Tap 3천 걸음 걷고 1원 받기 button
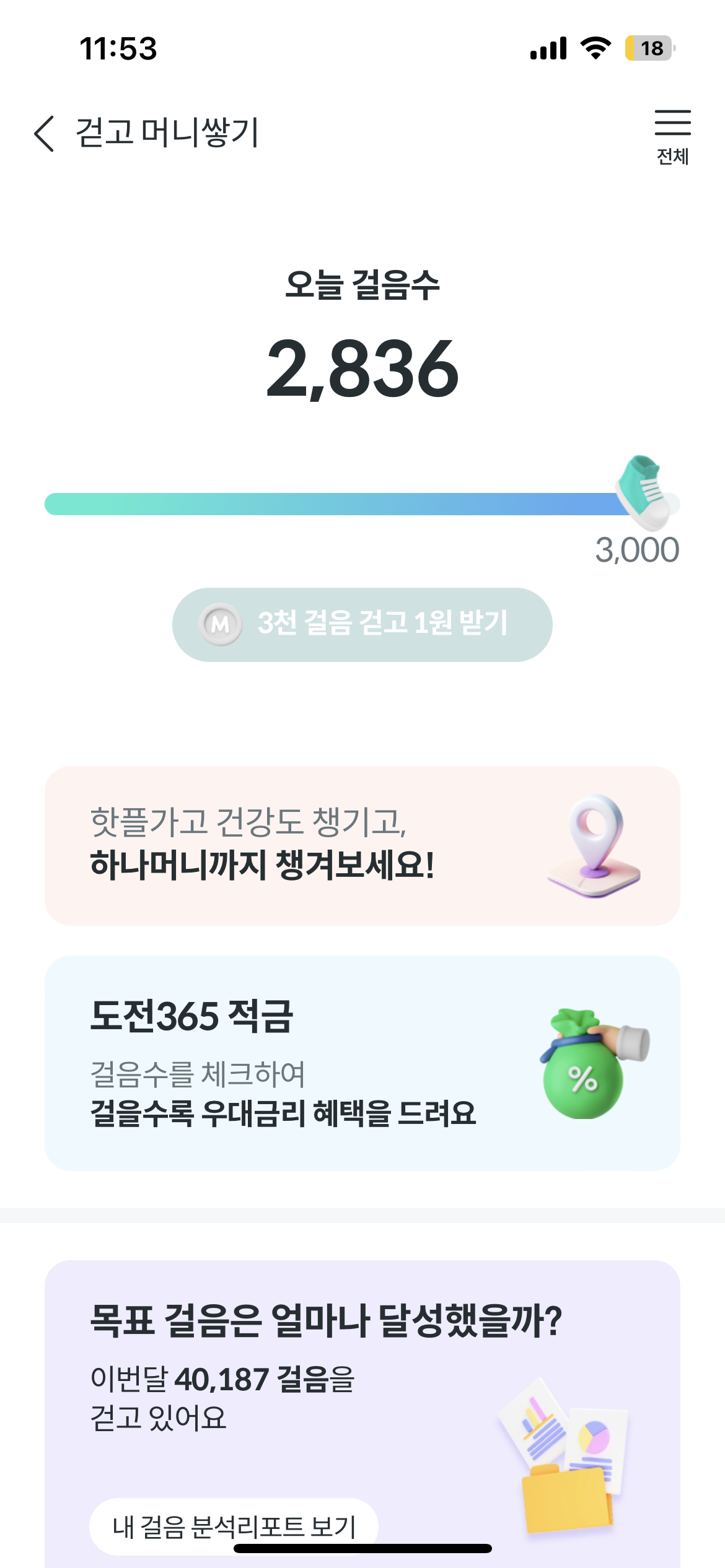This screenshot has height=1568, width=725. 362,624
